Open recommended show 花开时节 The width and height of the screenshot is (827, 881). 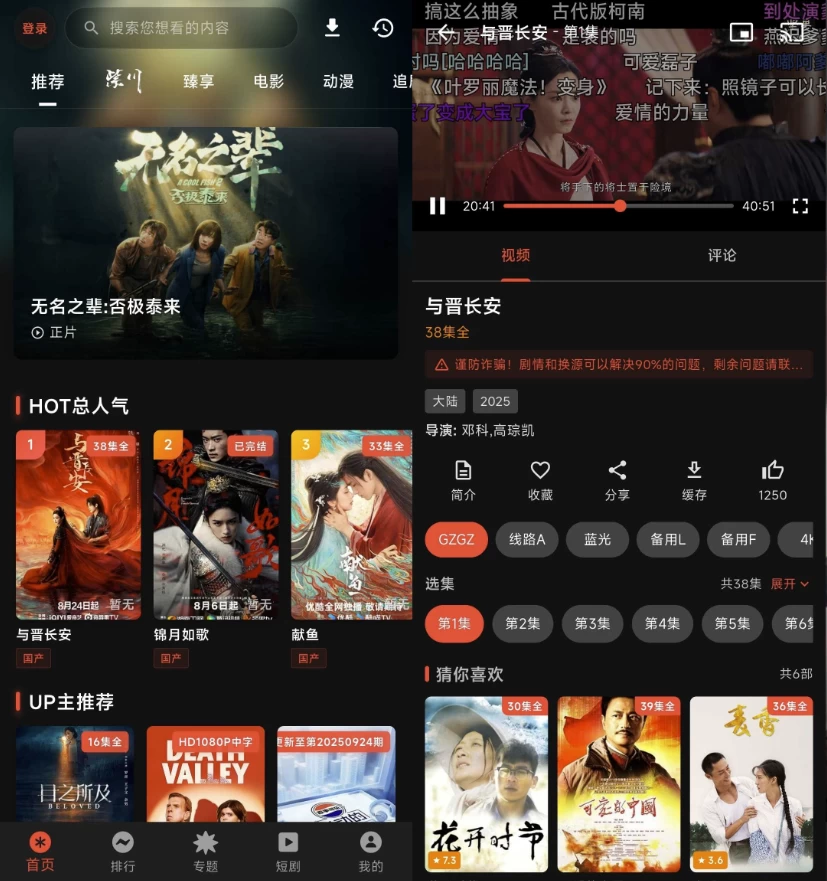pos(487,784)
